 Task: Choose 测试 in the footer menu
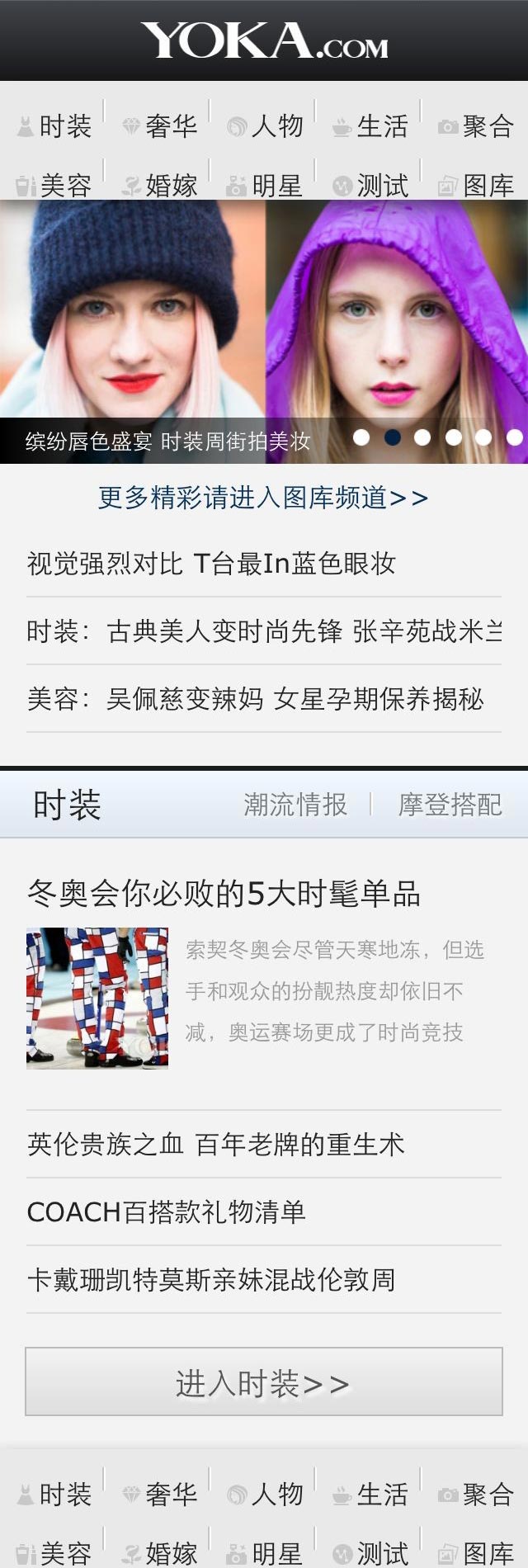(371, 1554)
